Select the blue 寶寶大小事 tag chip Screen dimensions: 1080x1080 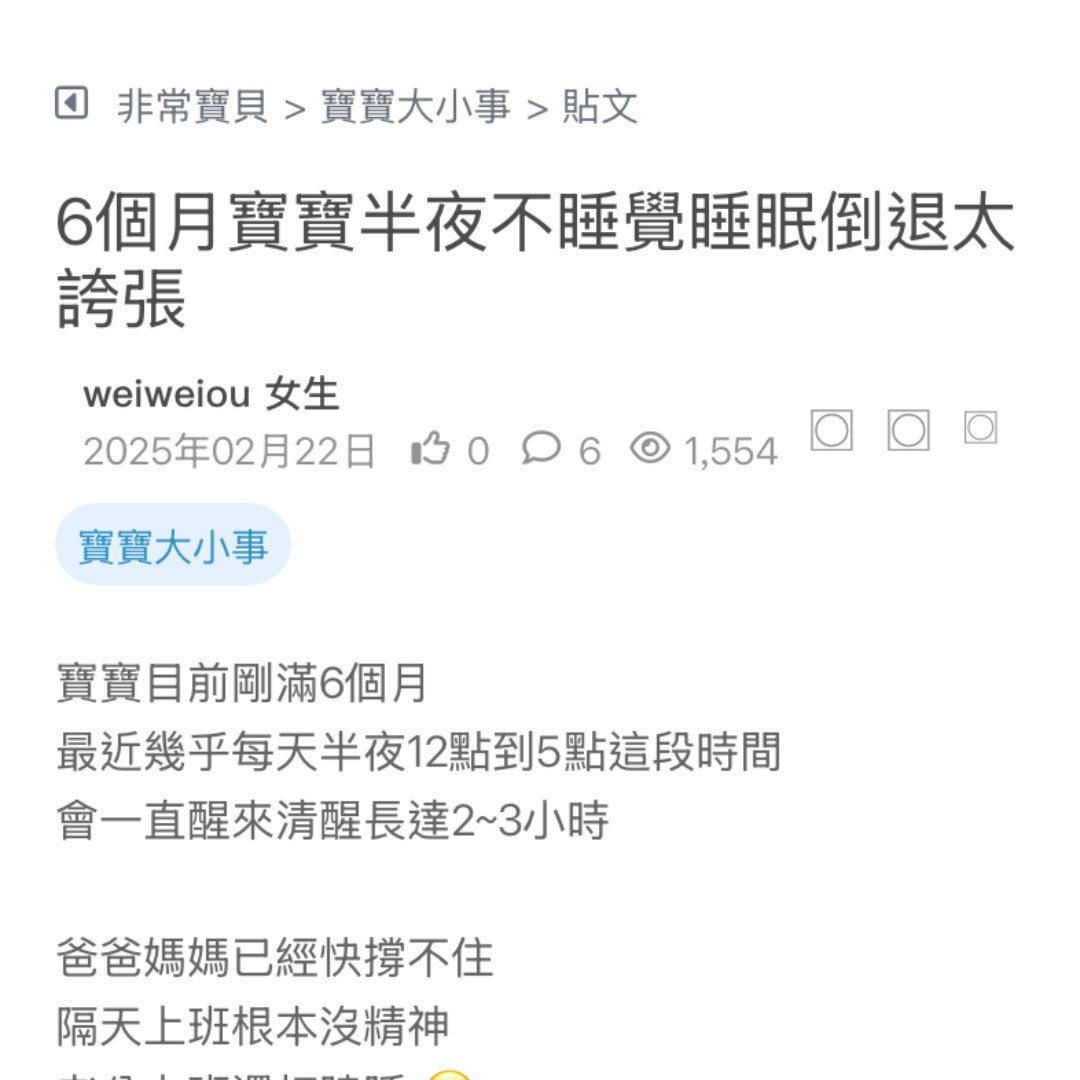tap(173, 545)
